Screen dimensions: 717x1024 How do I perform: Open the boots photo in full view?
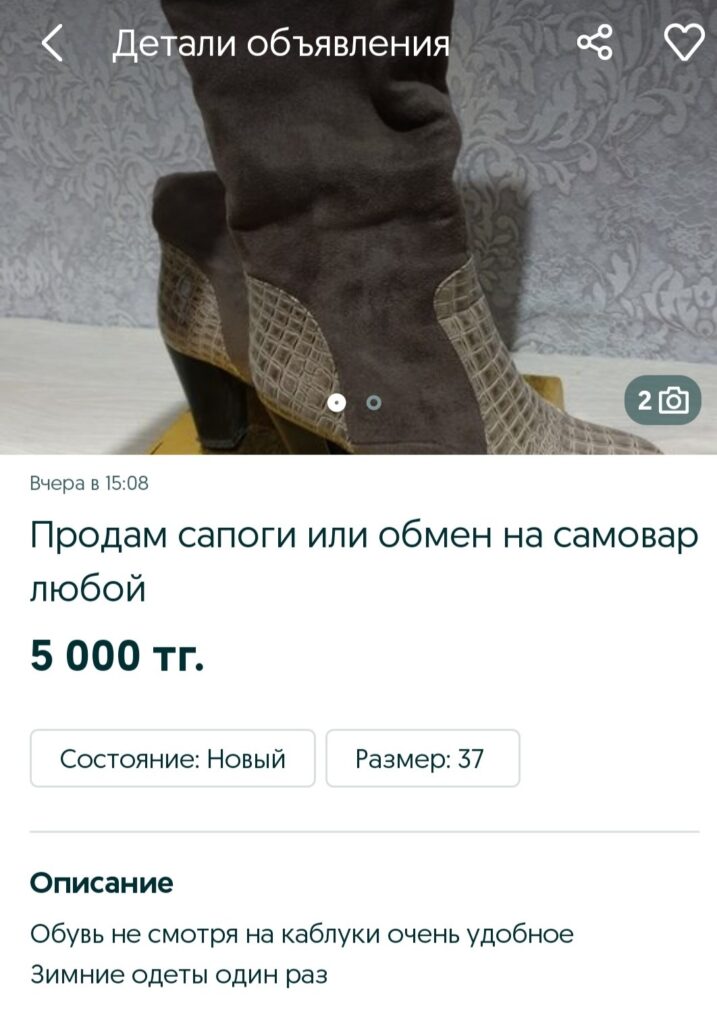click(x=340, y=250)
